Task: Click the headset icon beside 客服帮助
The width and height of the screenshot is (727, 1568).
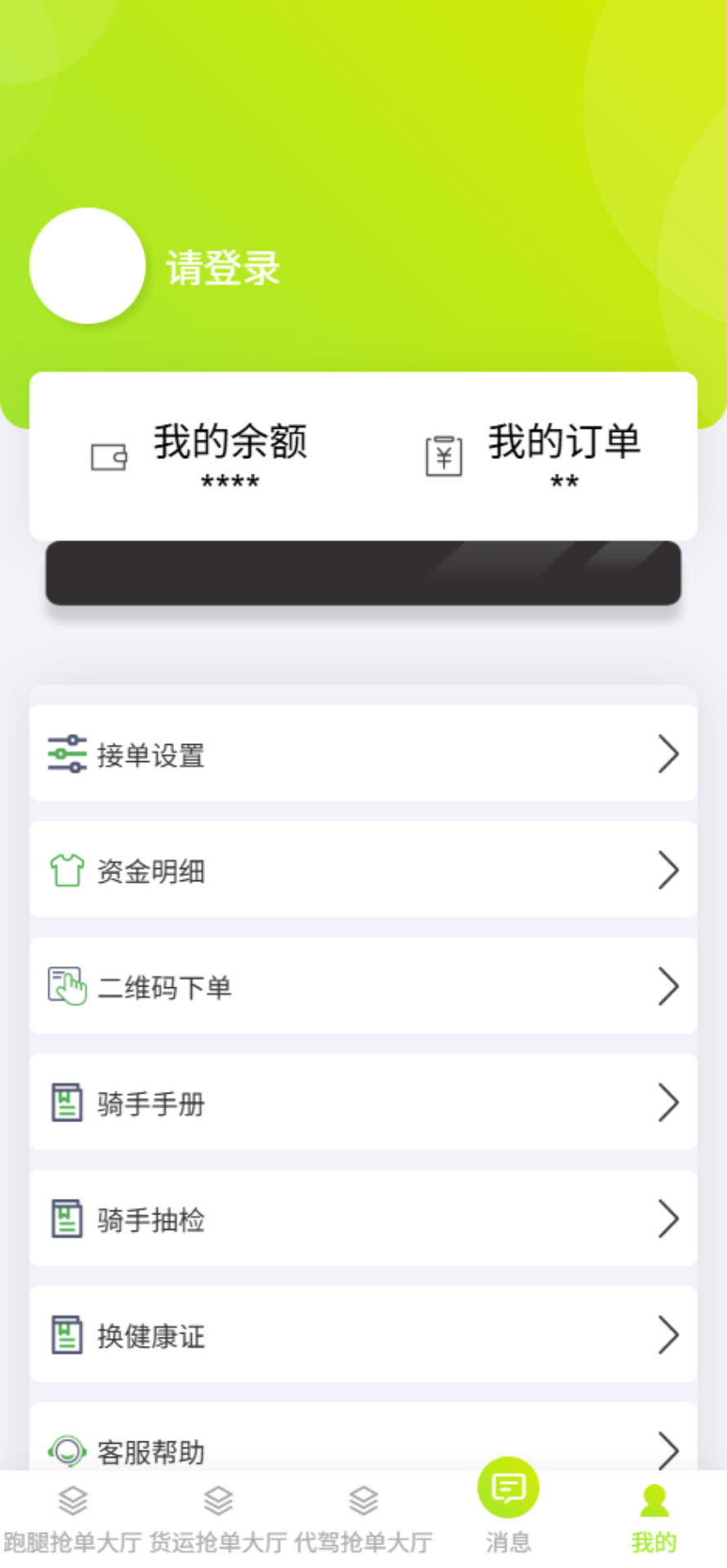Action: (x=66, y=1451)
